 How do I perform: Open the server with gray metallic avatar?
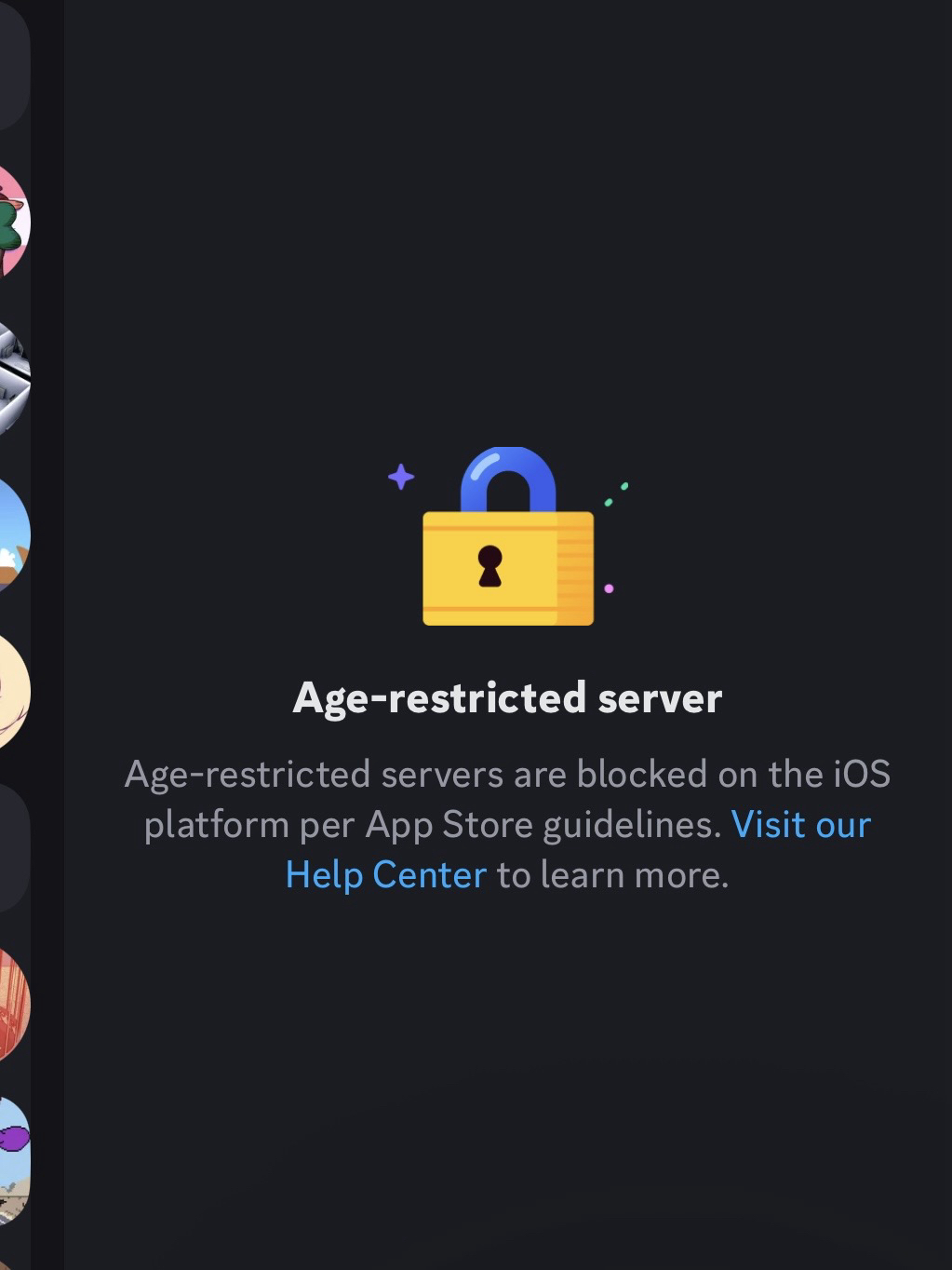(x=12, y=378)
